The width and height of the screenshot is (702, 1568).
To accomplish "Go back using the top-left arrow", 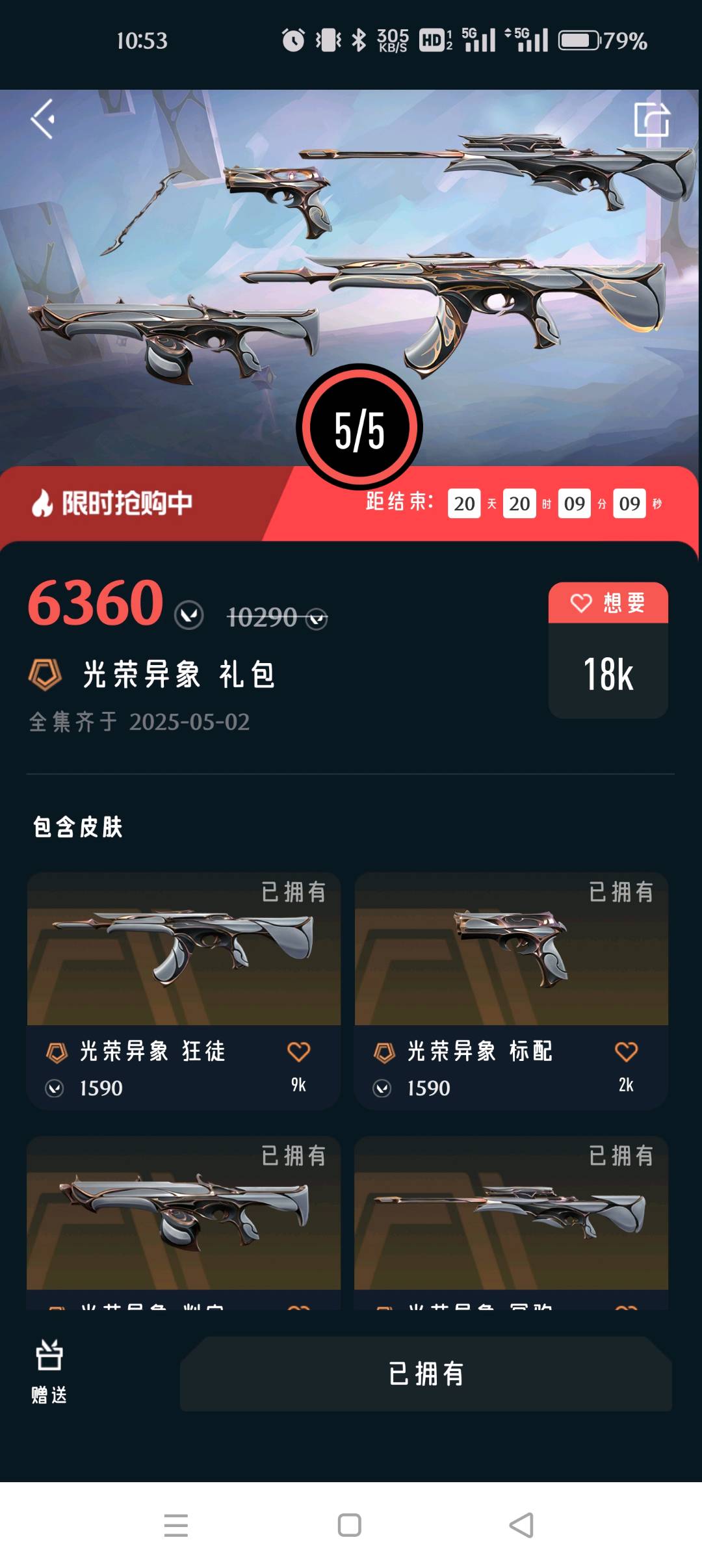I will click(x=43, y=119).
